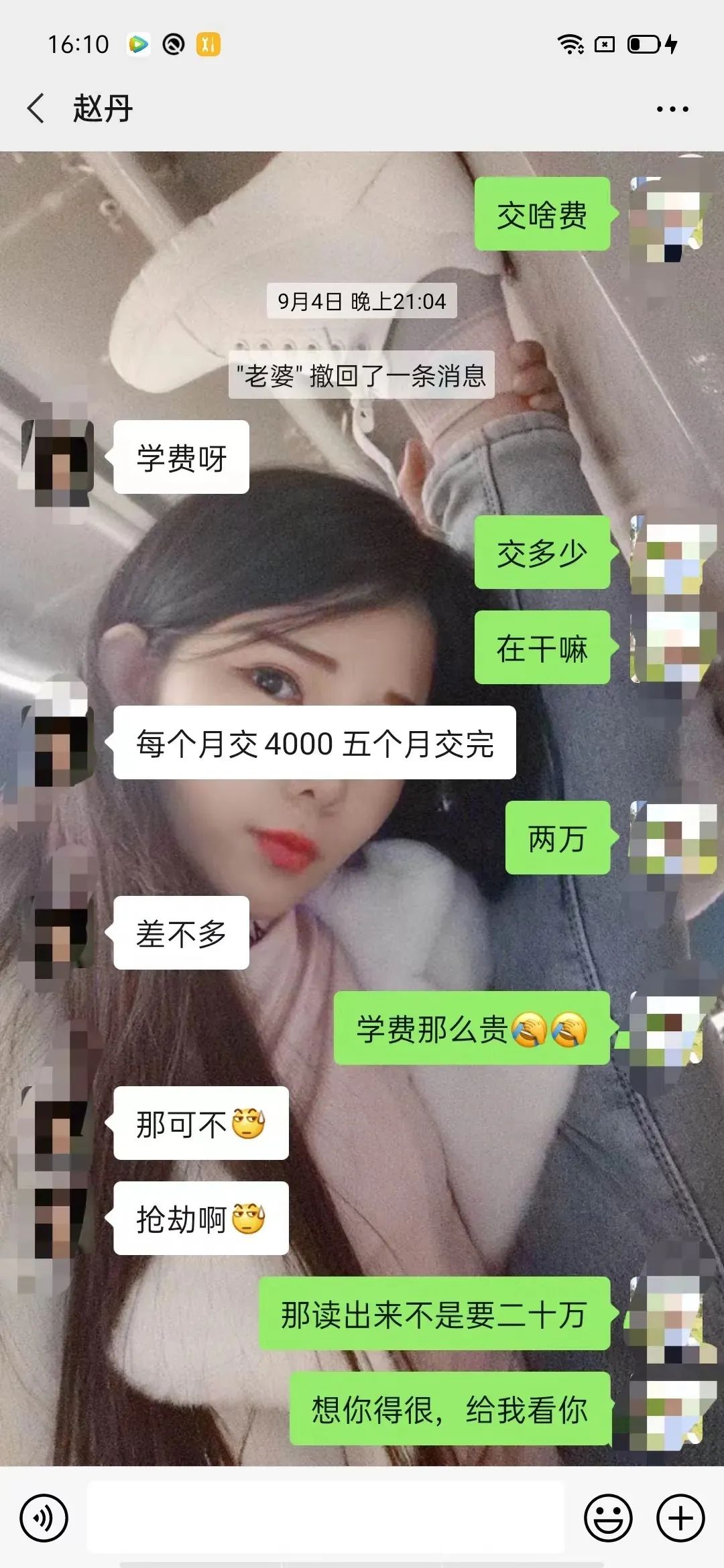
Task: Open the plus attachments menu
Action: click(680, 1517)
